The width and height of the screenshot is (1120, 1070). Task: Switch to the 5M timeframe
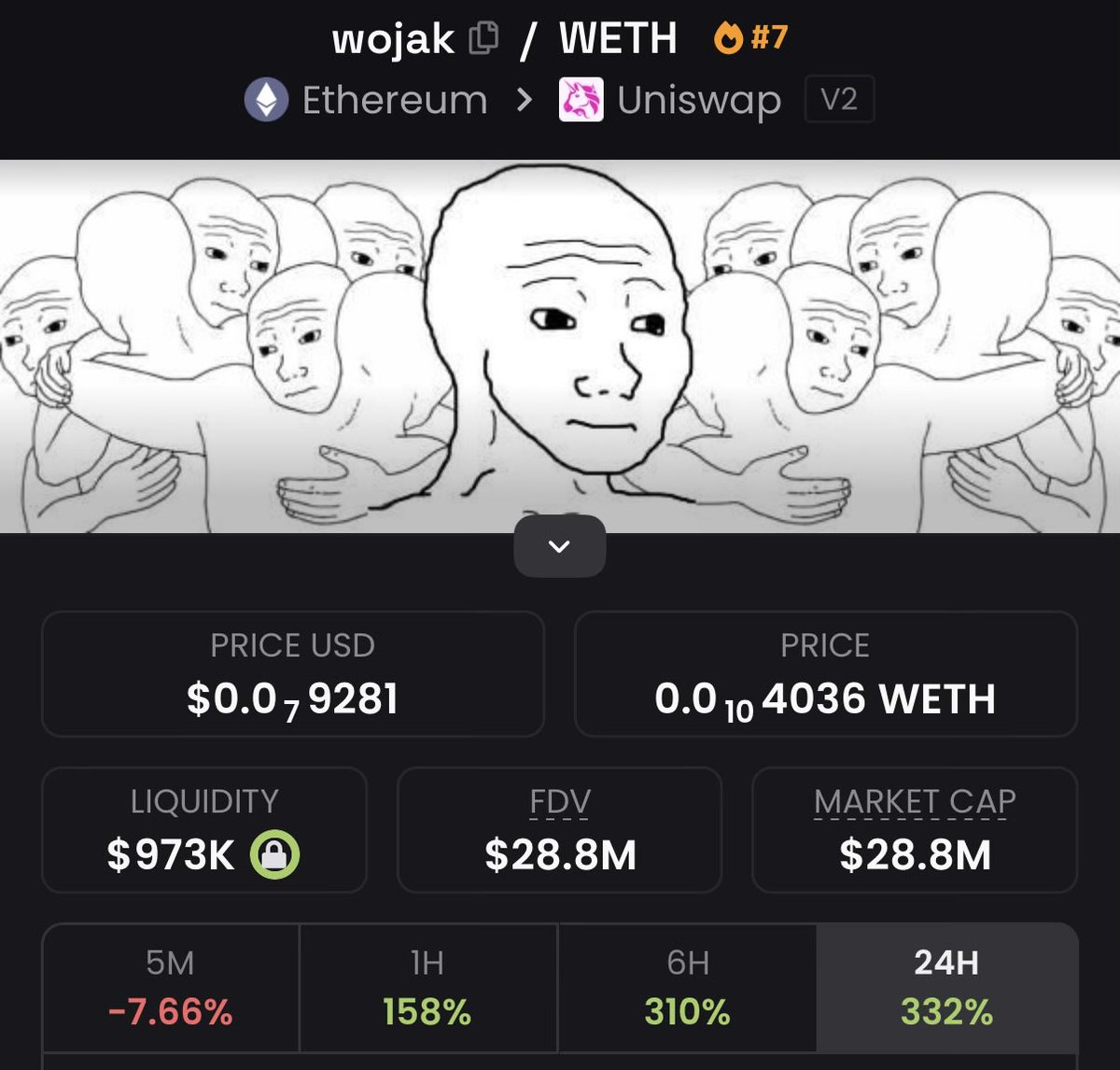pyautogui.click(x=171, y=988)
